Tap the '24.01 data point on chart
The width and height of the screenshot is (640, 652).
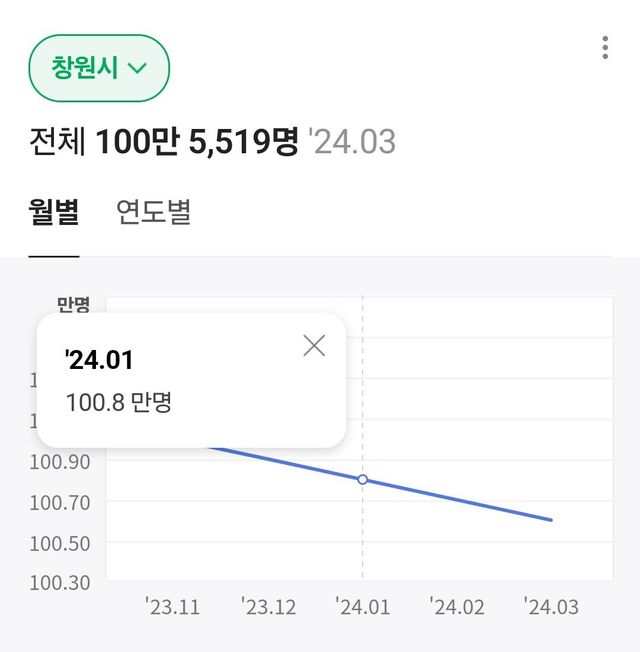(363, 480)
